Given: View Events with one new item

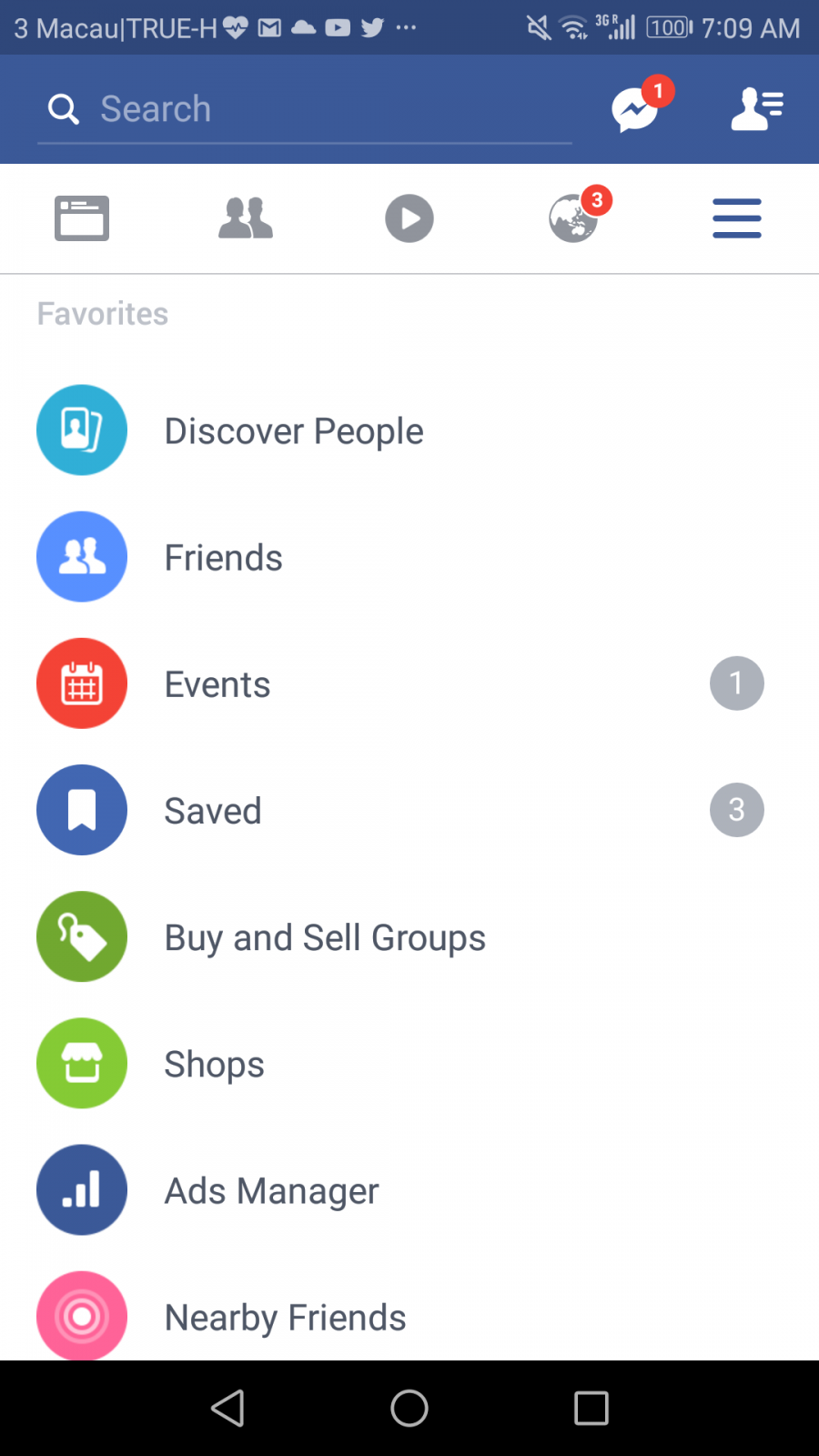Looking at the screenshot, I should tap(217, 683).
